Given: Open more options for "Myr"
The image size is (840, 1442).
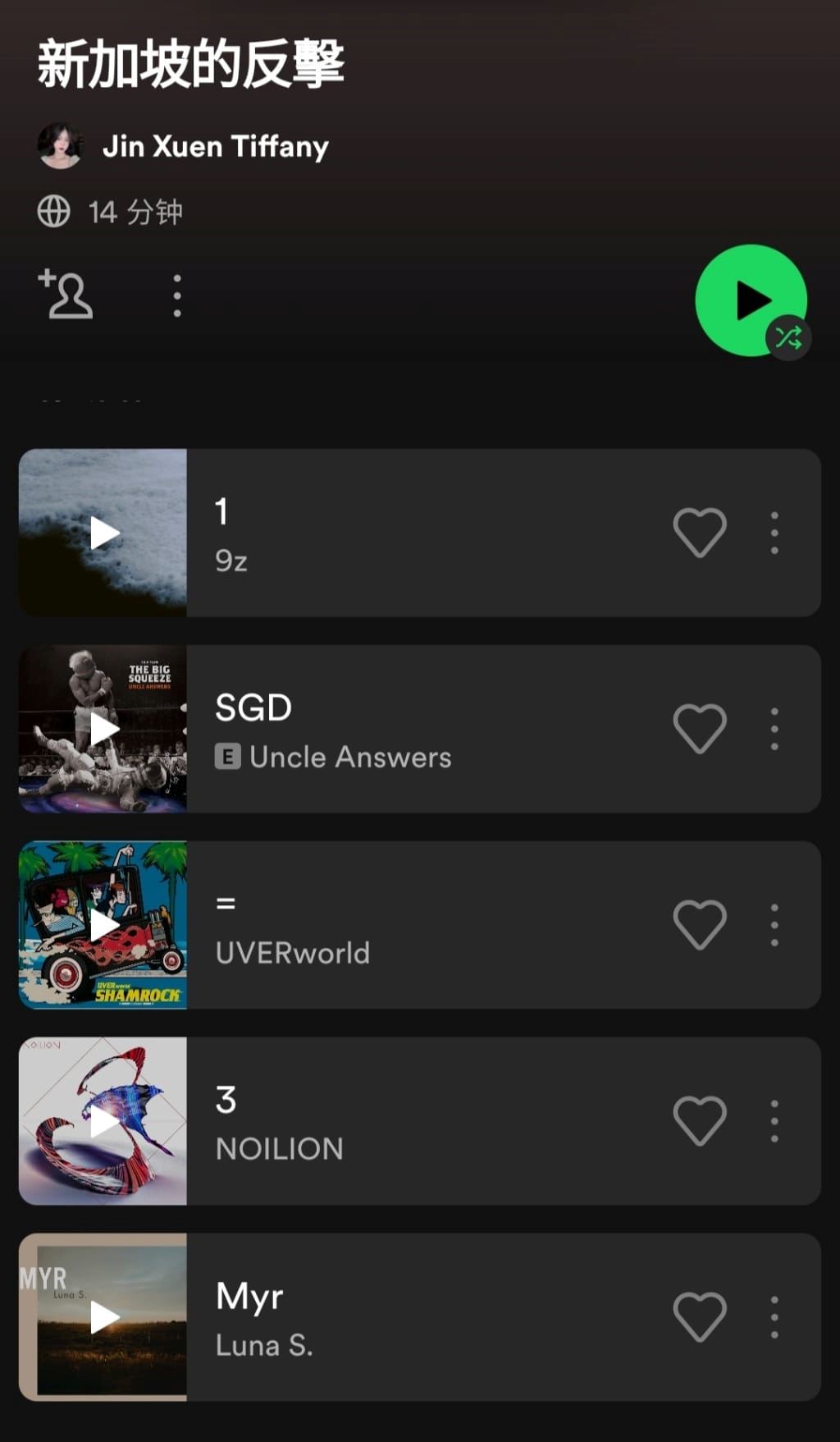Looking at the screenshot, I should tap(774, 1317).
